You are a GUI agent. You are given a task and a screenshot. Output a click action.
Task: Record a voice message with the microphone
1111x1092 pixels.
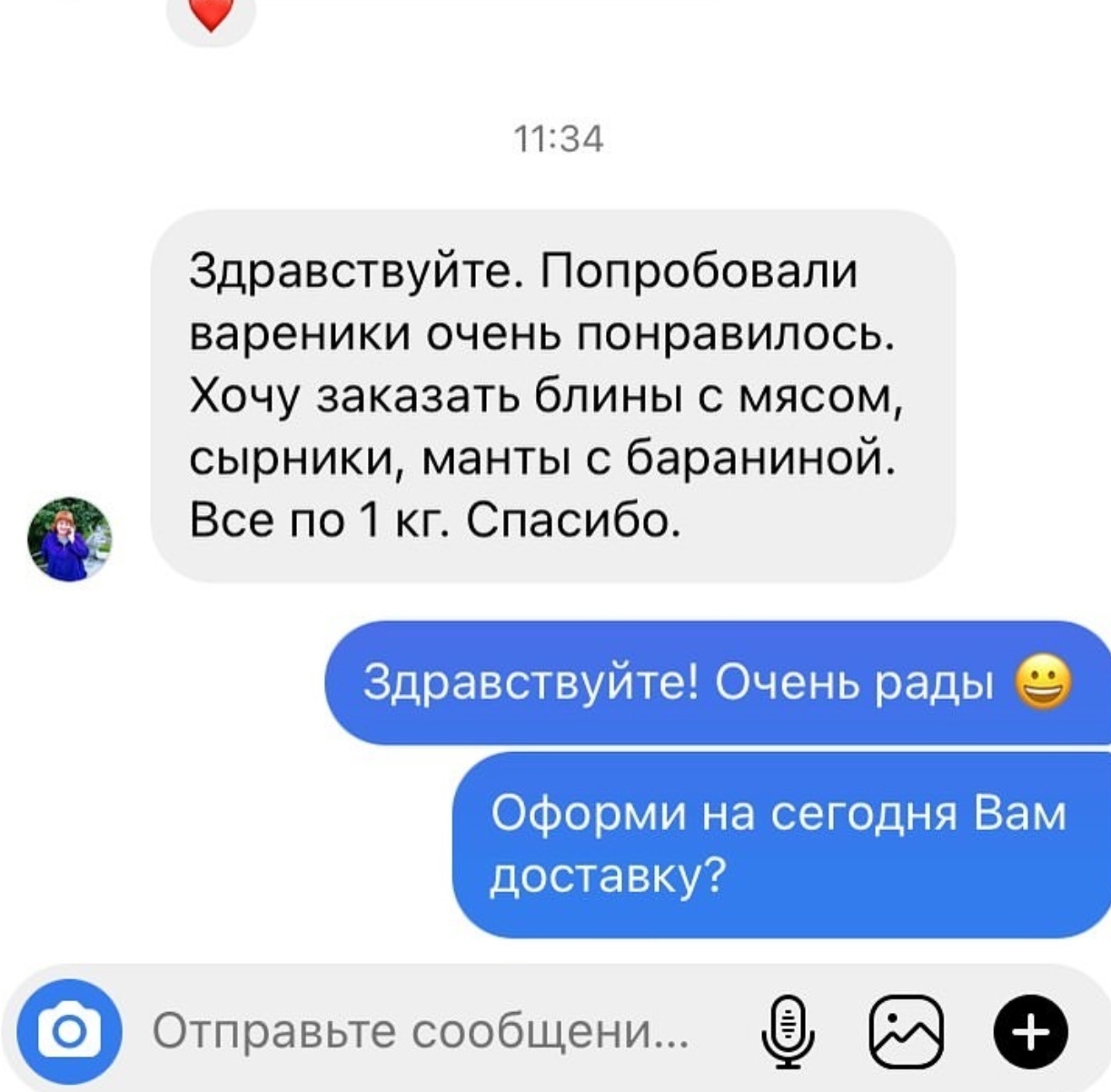tap(788, 1031)
